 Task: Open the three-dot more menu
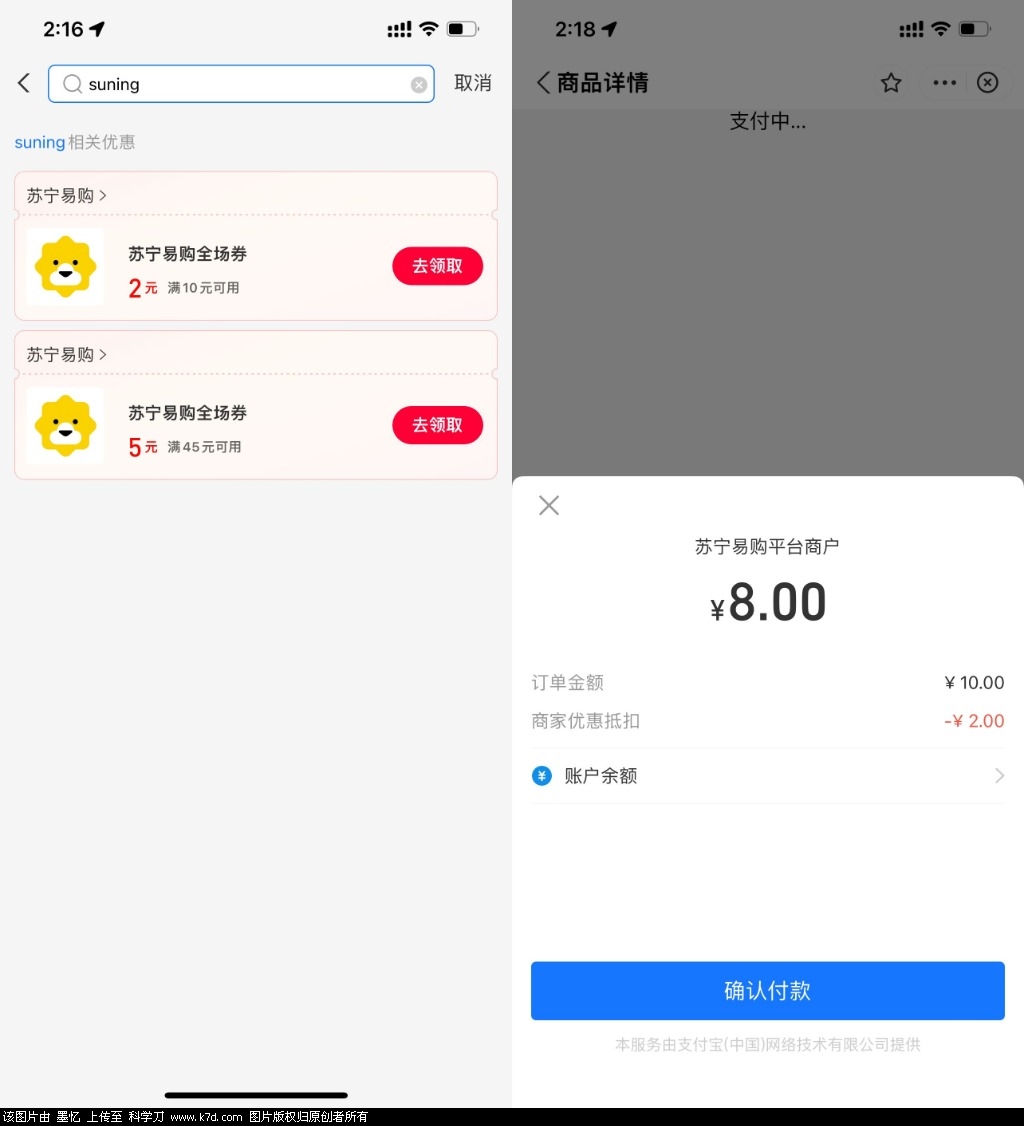pyautogui.click(x=944, y=83)
